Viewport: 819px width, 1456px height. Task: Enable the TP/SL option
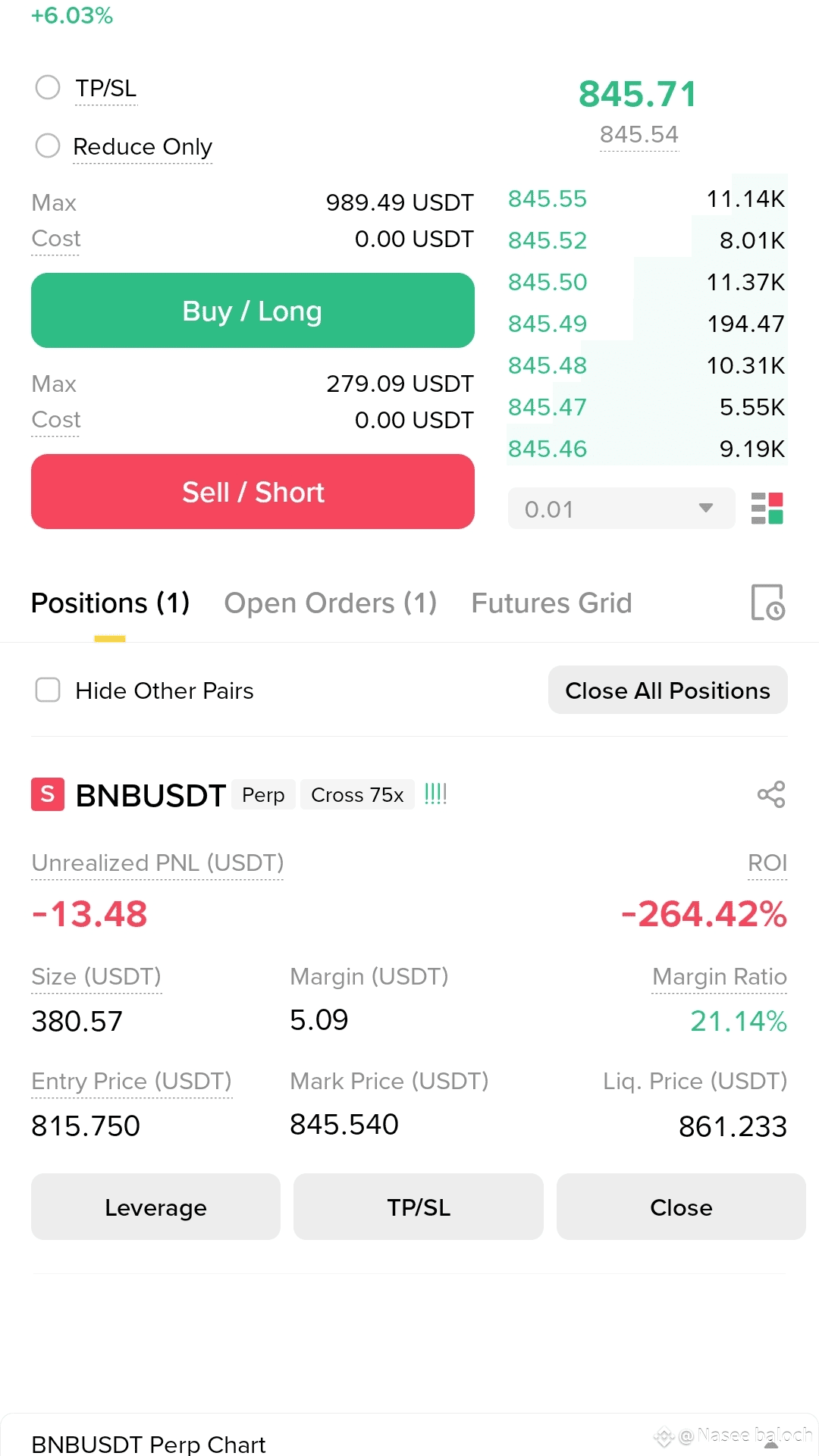pyautogui.click(x=48, y=87)
